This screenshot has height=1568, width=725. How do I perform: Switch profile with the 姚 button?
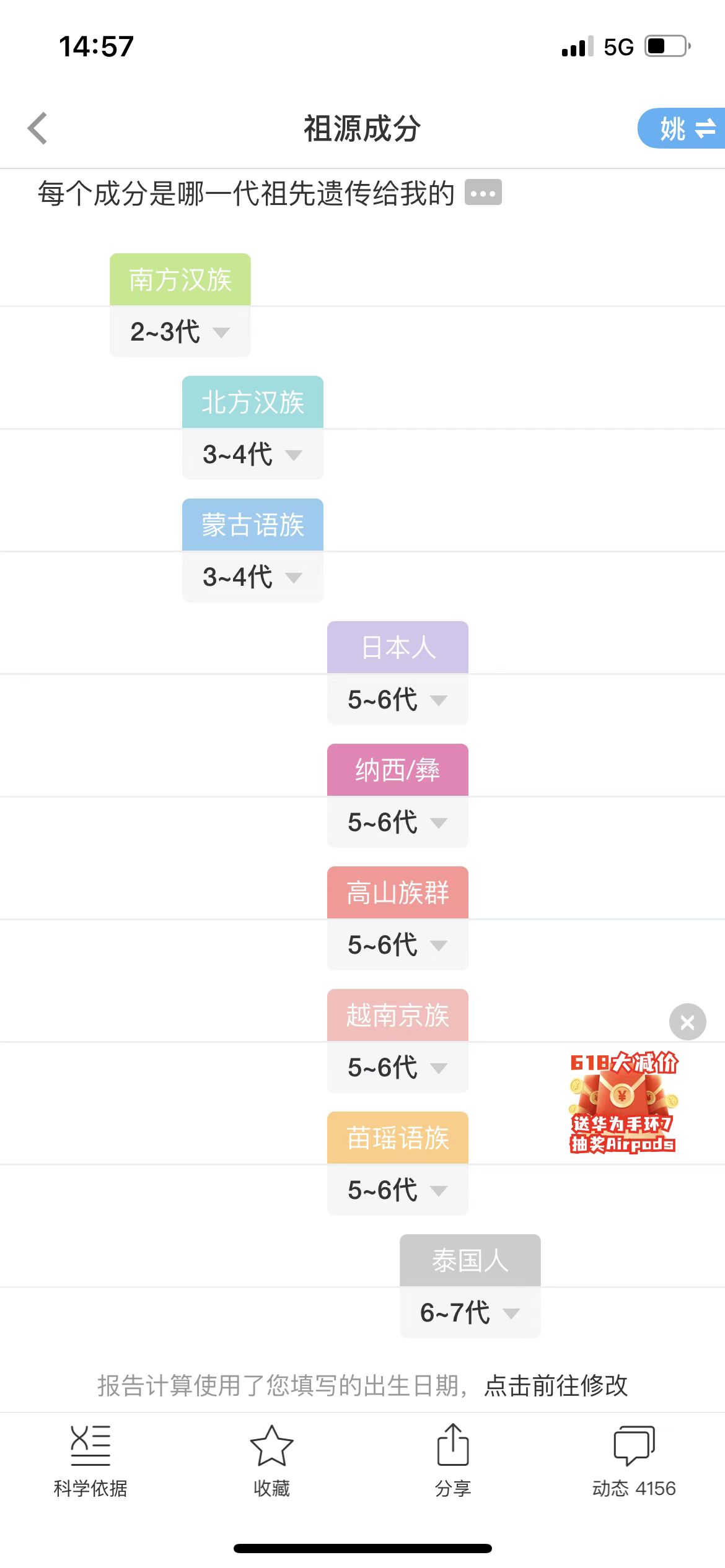(681, 128)
